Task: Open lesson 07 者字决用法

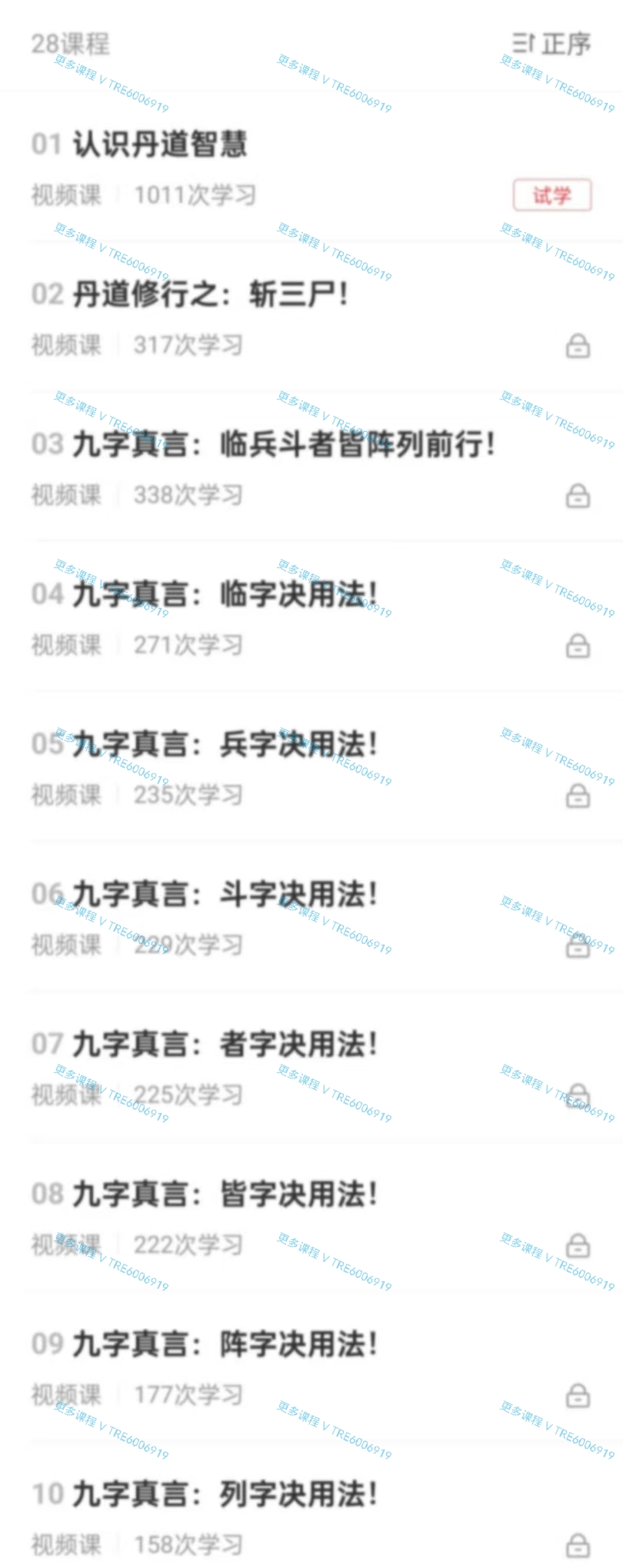Action: 225,1044
